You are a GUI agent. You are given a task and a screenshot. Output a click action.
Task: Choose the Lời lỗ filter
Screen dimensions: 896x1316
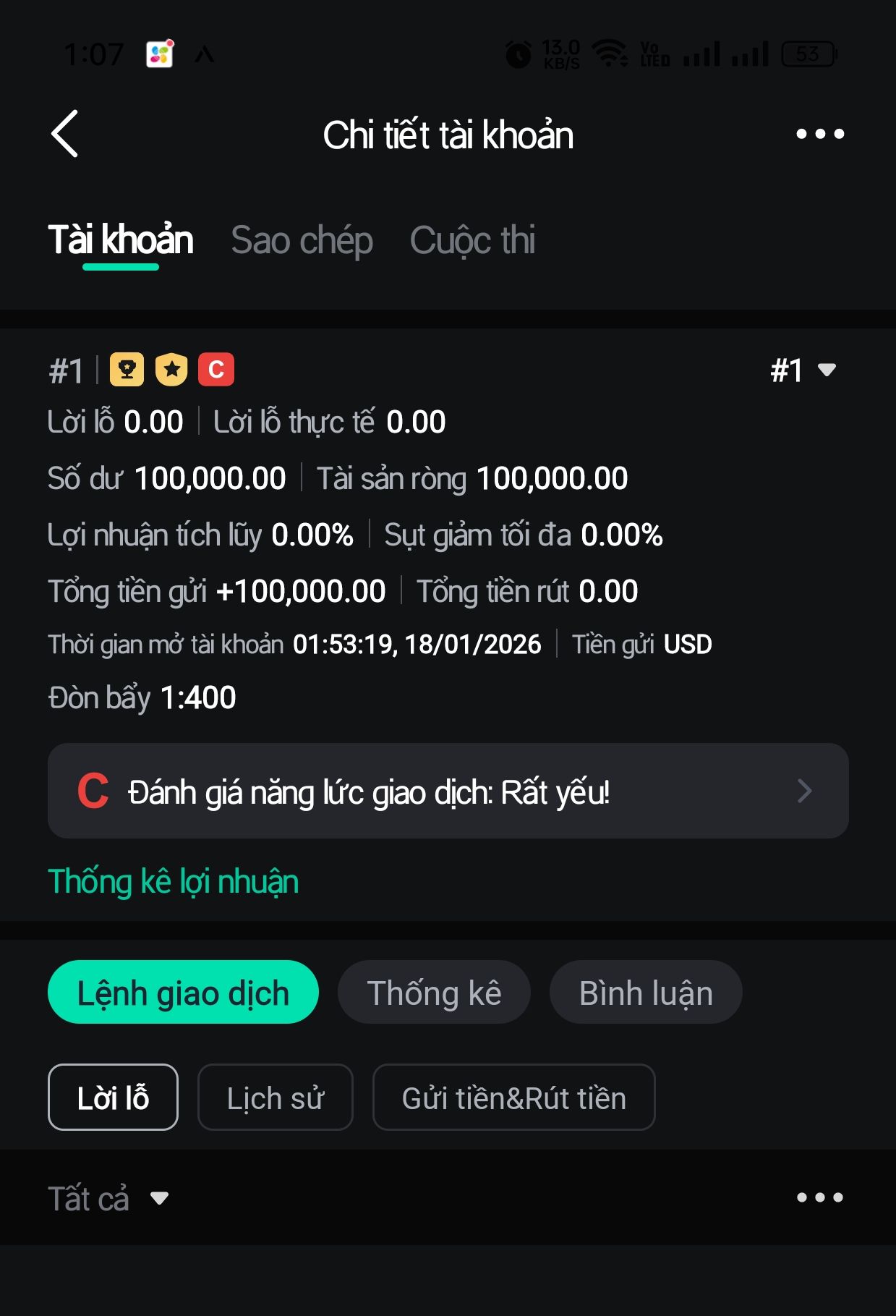(x=113, y=1098)
